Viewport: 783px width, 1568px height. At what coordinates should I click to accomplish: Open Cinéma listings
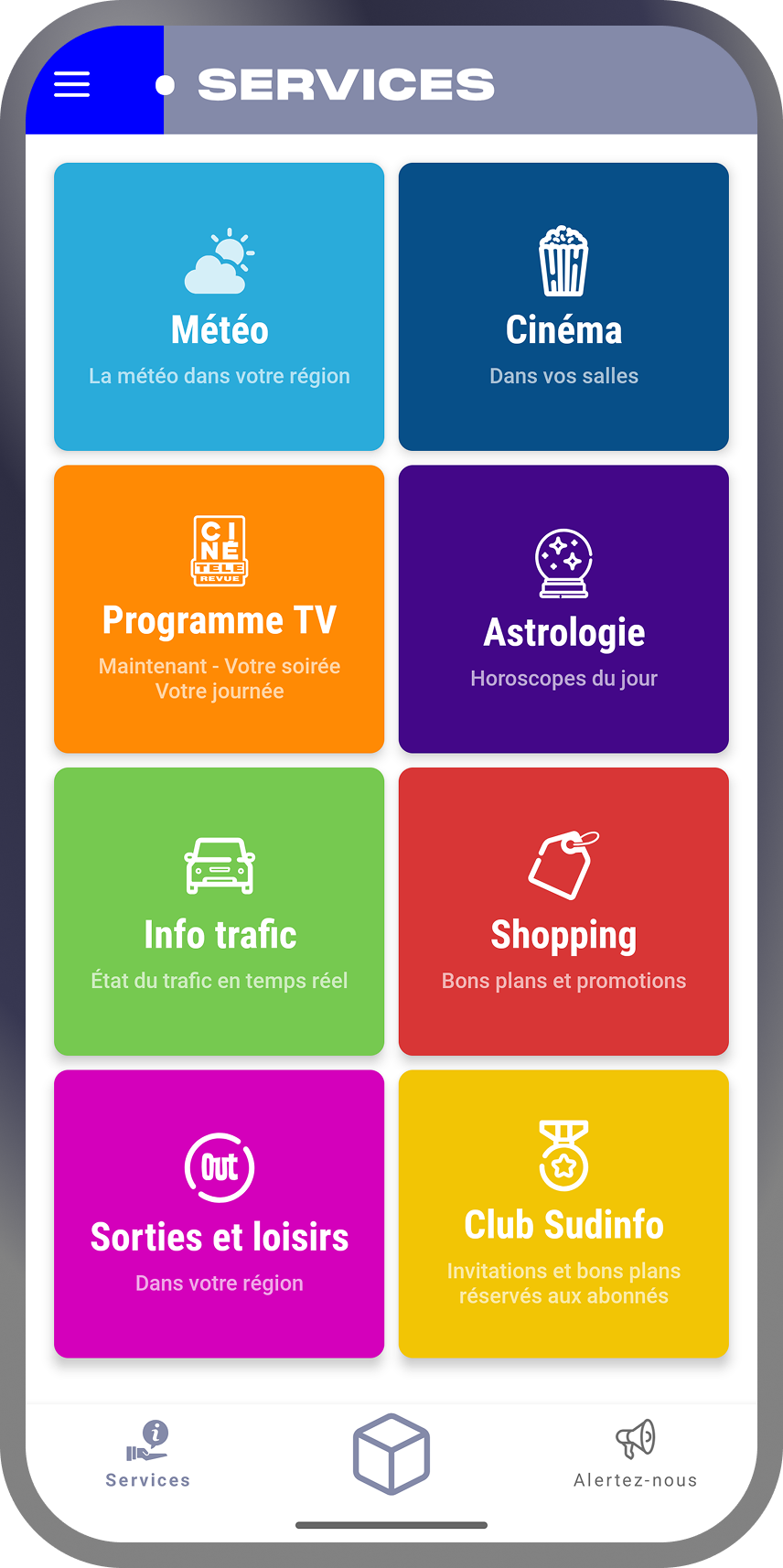pos(563,306)
